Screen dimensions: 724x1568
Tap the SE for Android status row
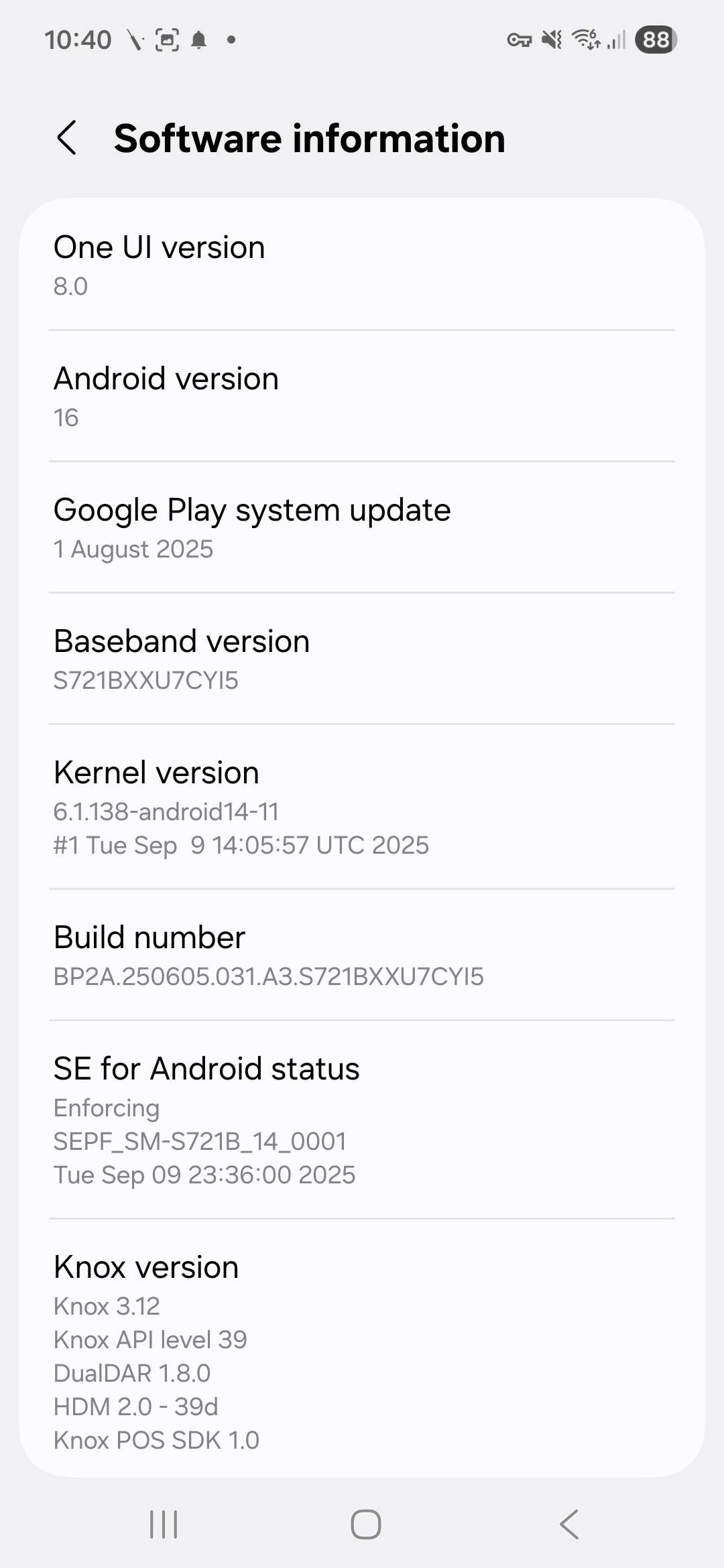coord(362,1119)
